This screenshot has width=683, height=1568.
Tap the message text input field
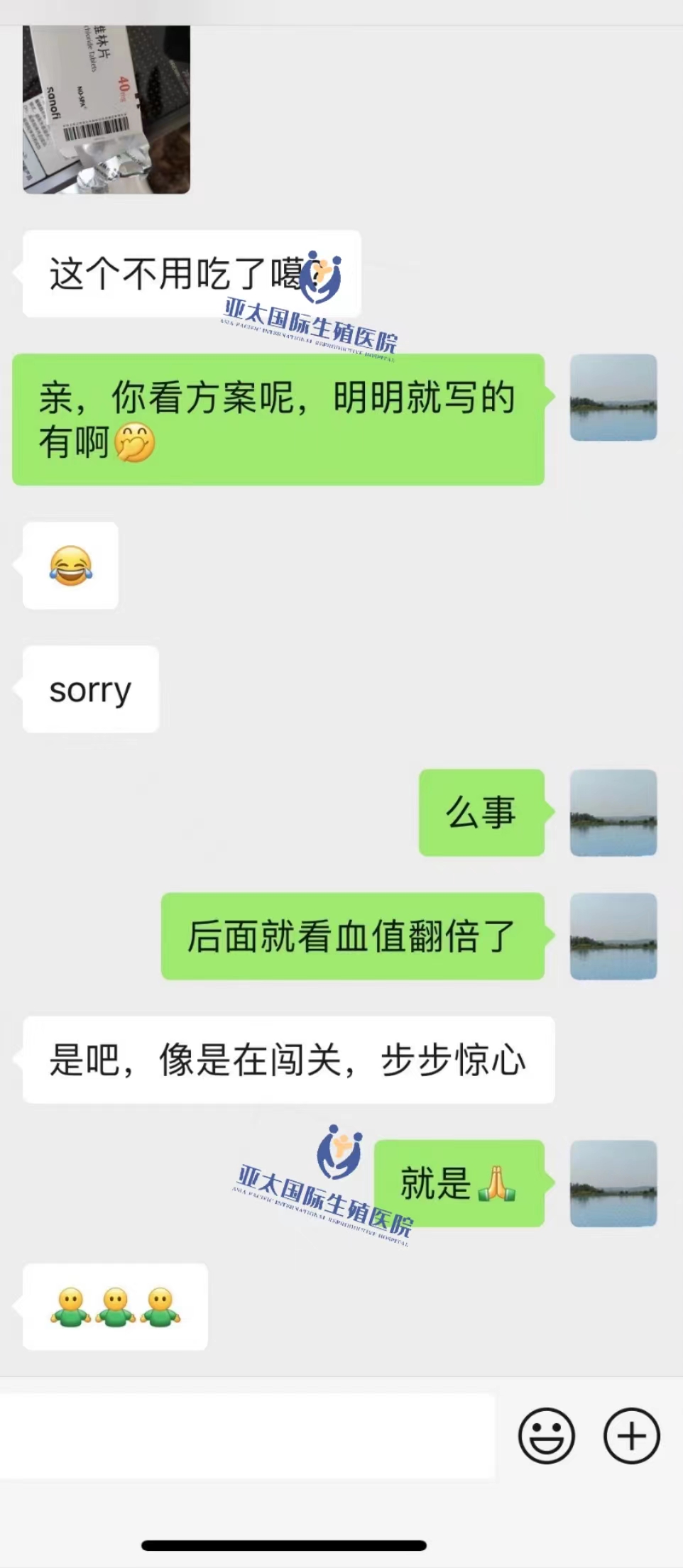pos(246,1436)
